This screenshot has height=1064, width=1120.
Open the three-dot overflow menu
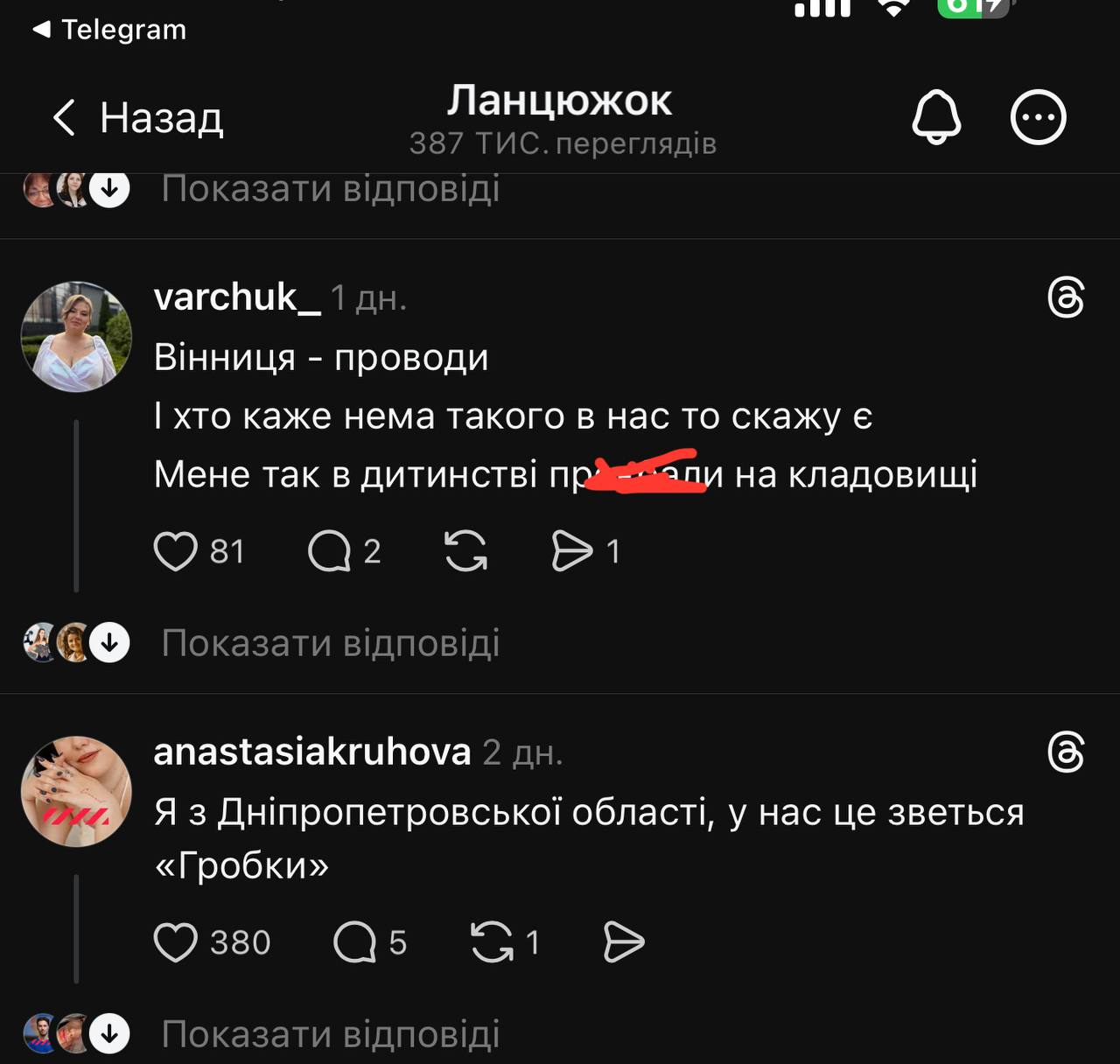[1038, 117]
